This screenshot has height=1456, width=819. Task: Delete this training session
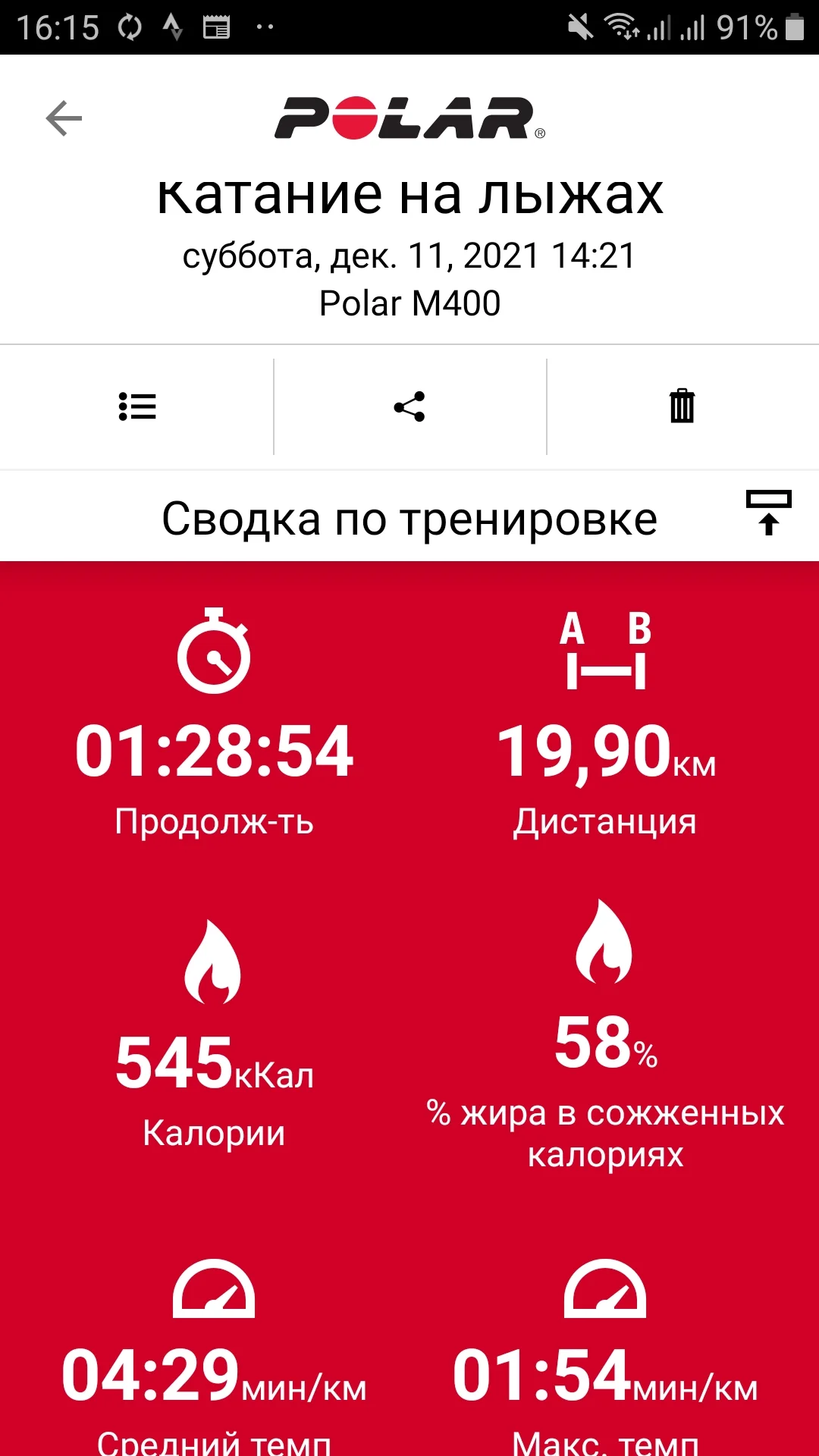tap(682, 406)
